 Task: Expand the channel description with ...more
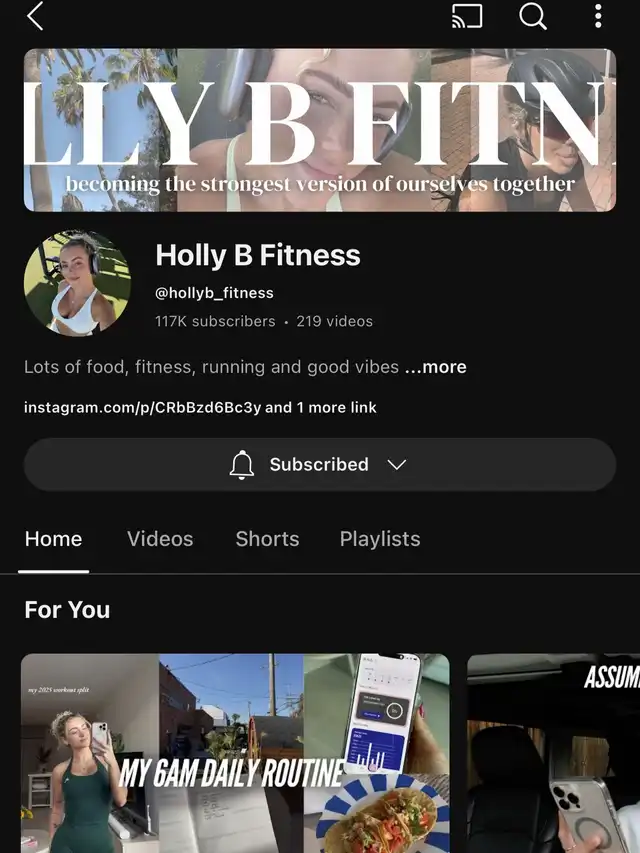(435, 367)
